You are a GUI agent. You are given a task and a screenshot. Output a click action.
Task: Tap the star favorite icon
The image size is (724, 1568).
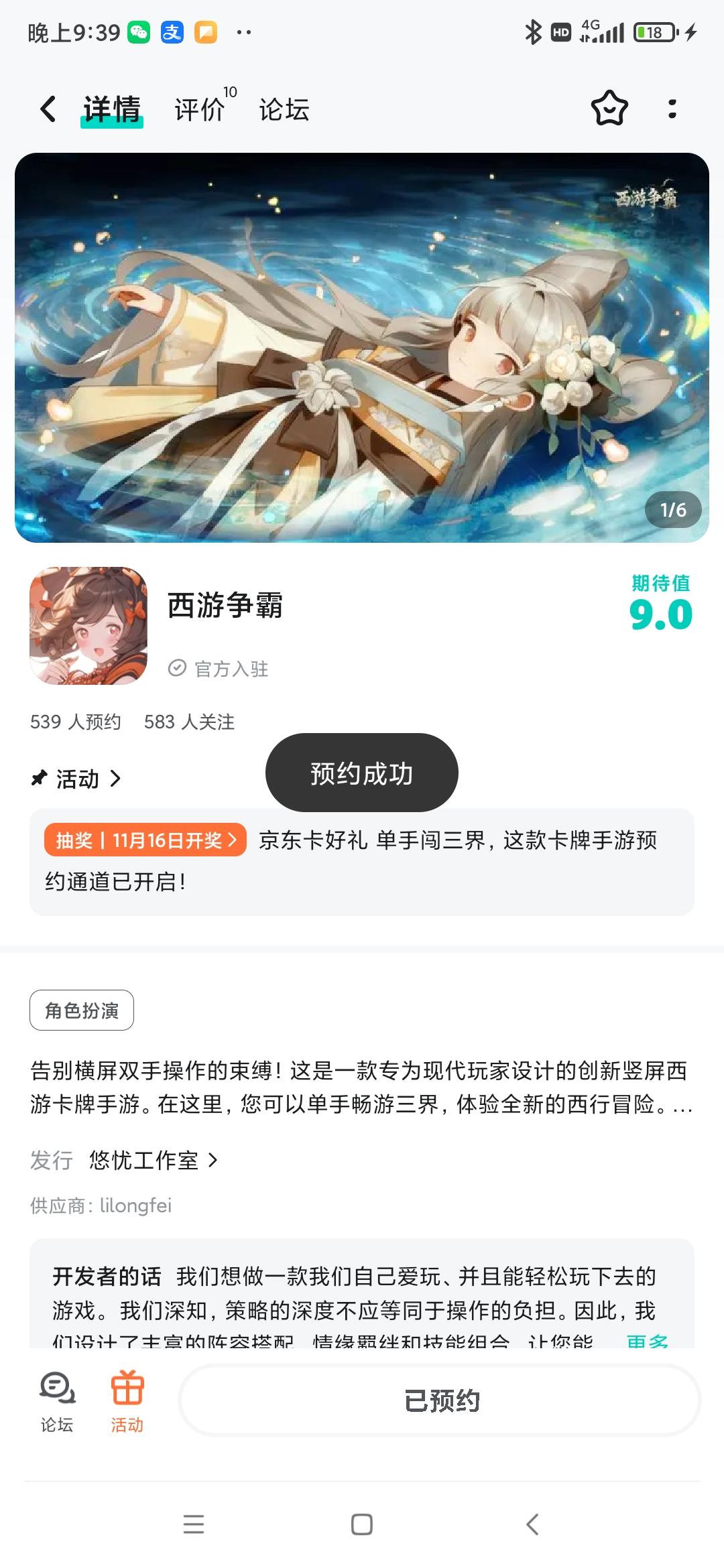[x=609, y=109]
